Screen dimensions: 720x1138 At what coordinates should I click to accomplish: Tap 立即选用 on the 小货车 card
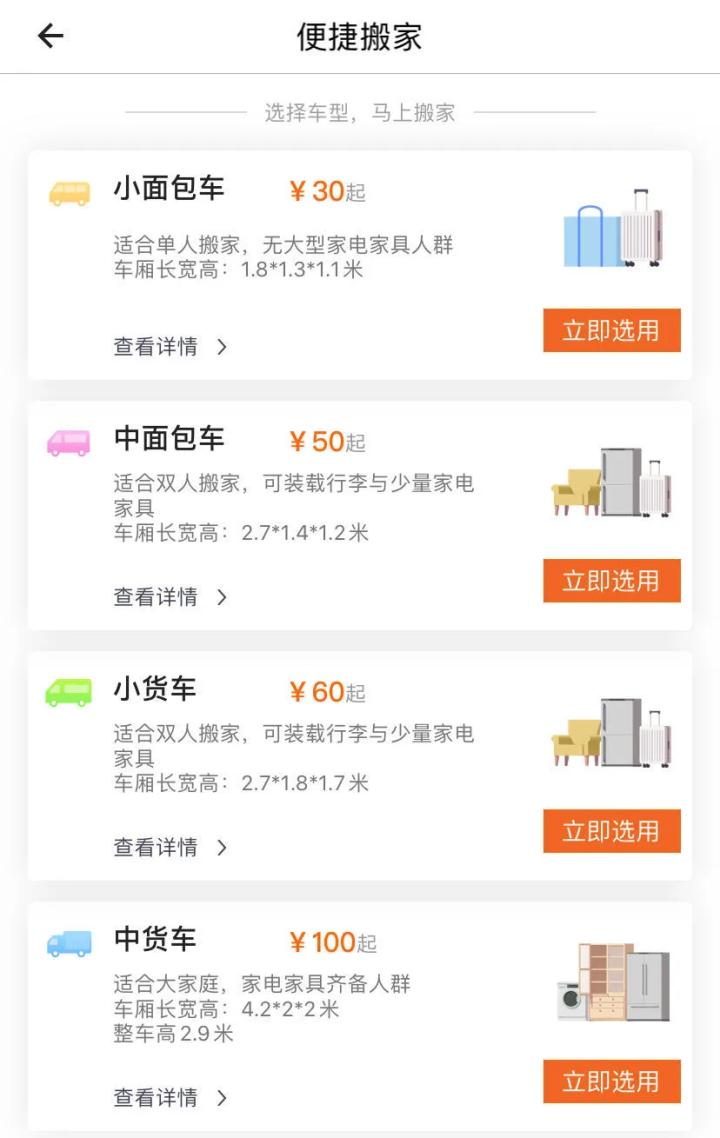611,831
